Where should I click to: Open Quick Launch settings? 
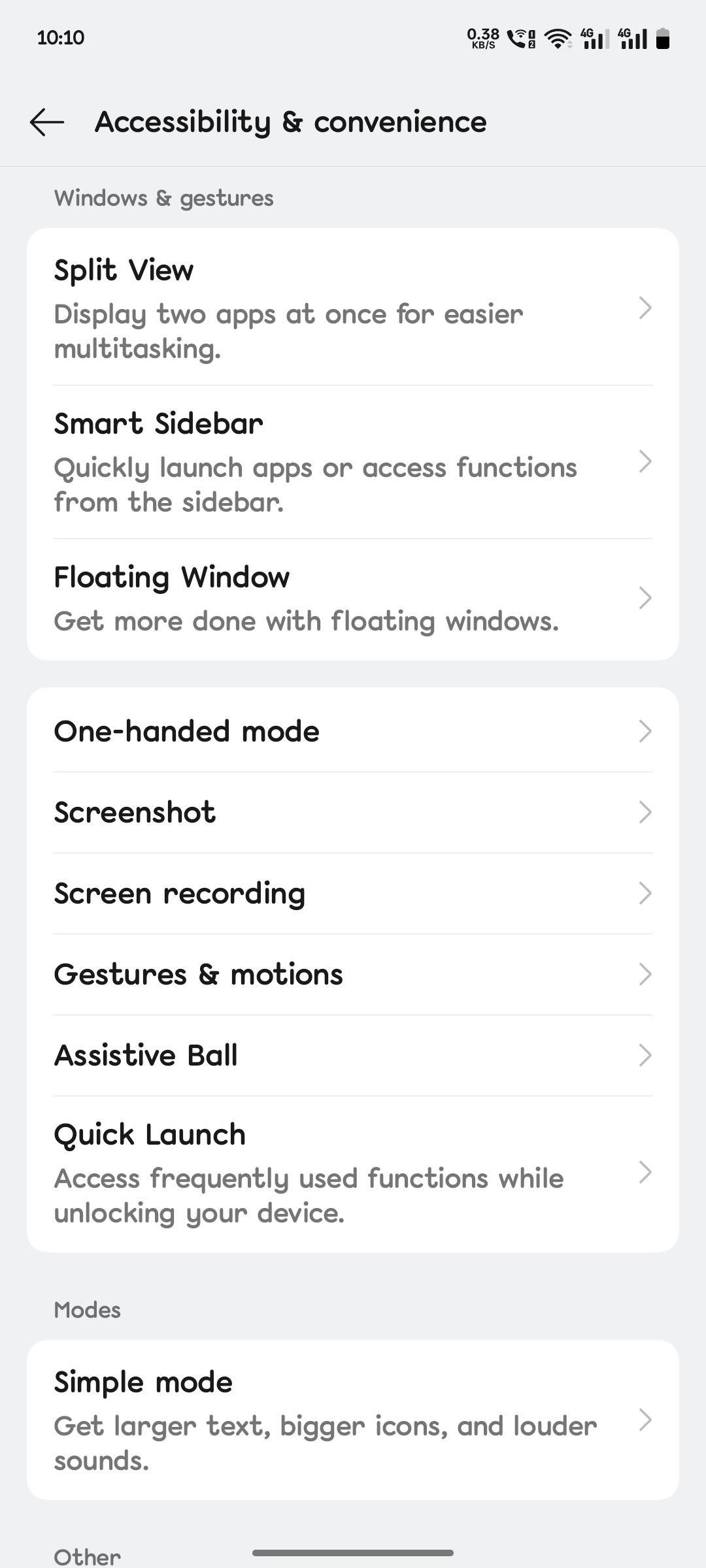pyautogui.click(x=353, y=1173)
